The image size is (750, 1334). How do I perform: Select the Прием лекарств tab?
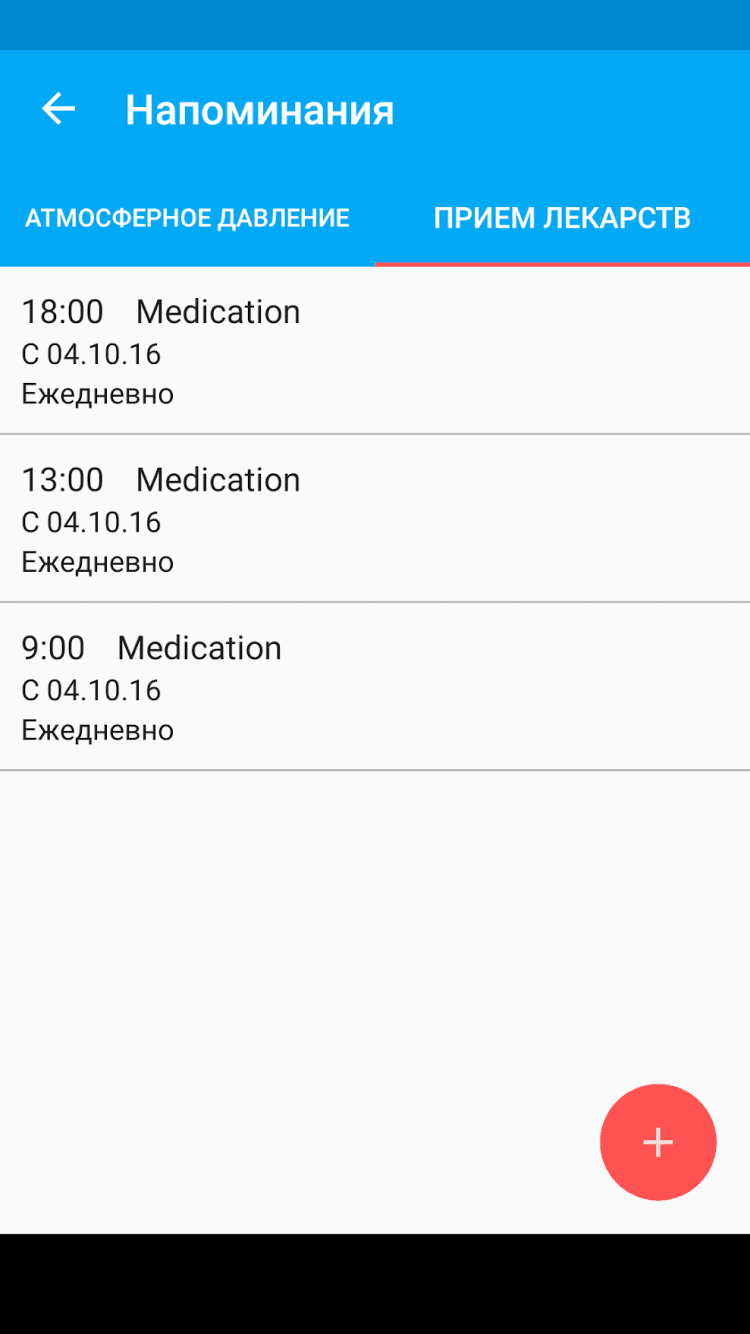562,218
